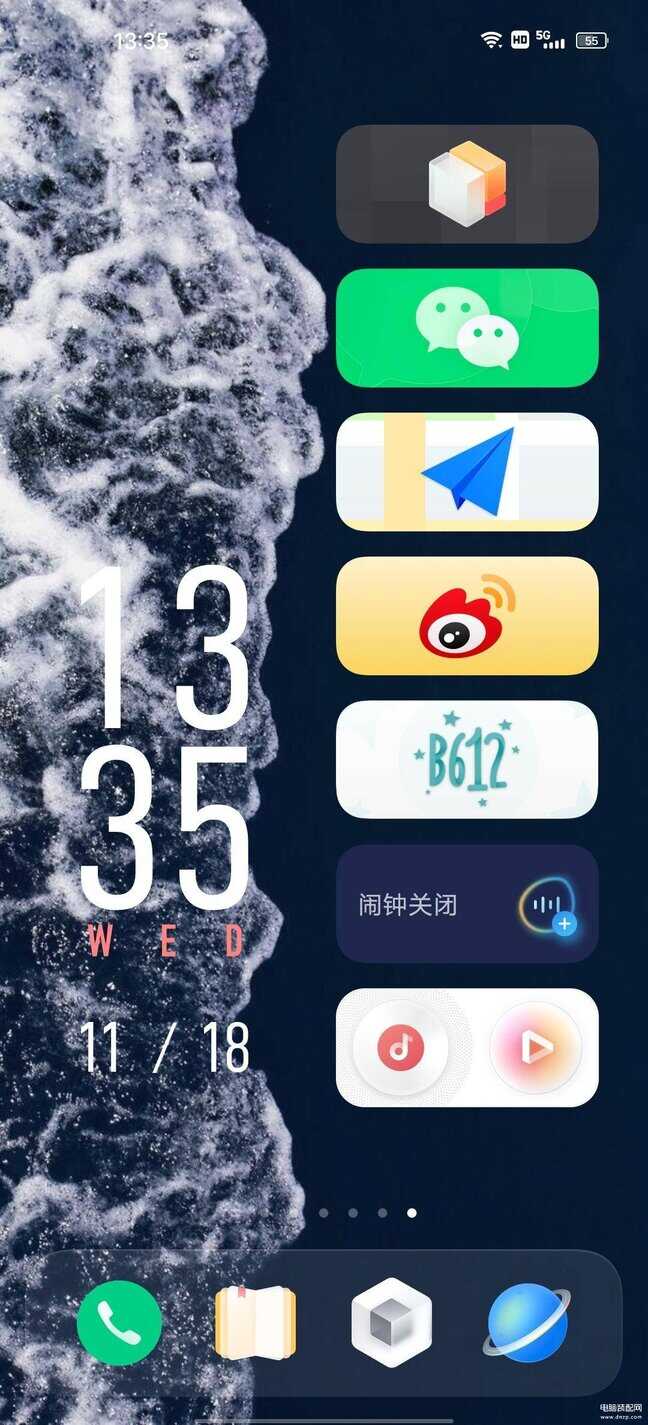
Task: Launch the blue planet browser in dock
Action: tap(528, 1323)
